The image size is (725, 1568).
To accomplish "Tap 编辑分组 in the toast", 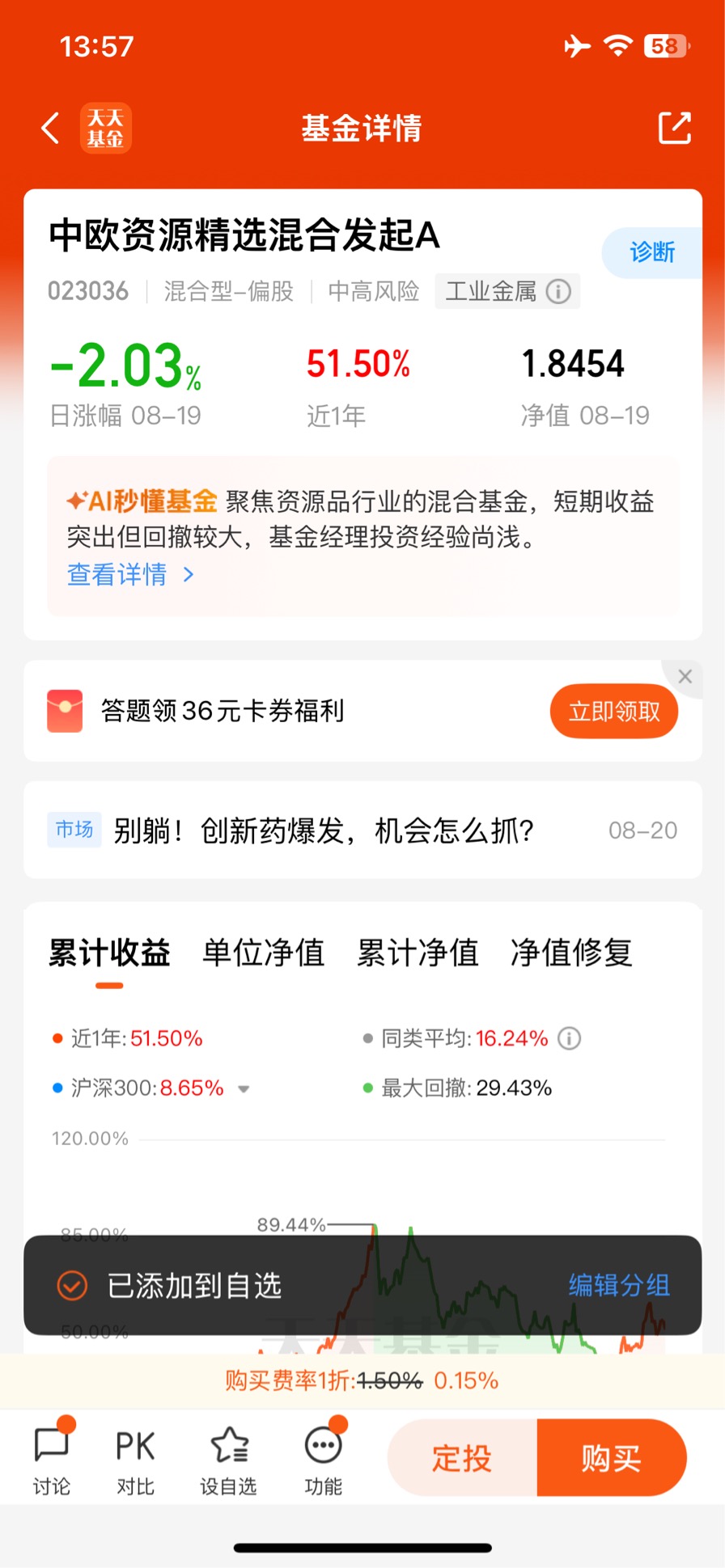I will tap(619, 1285).
